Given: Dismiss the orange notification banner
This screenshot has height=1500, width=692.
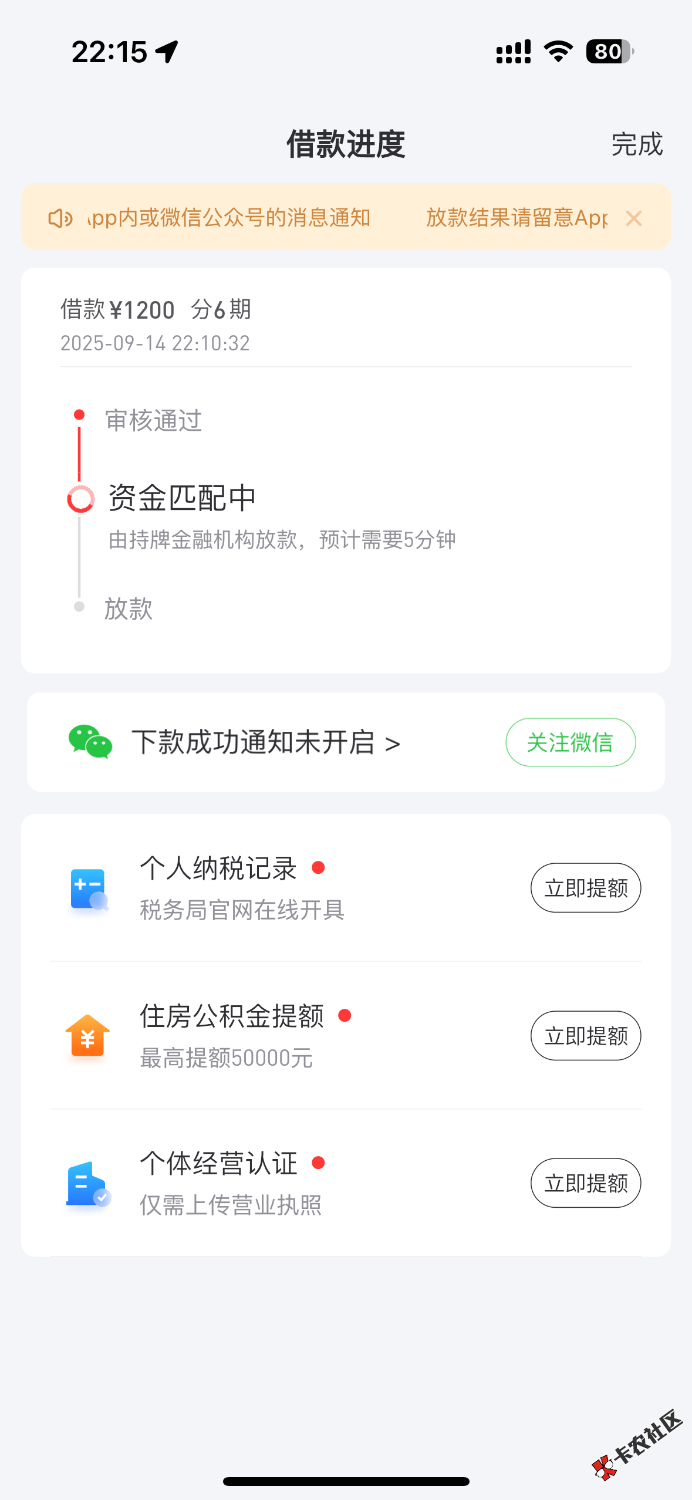Looking at the screenshot, I should 633,218.
